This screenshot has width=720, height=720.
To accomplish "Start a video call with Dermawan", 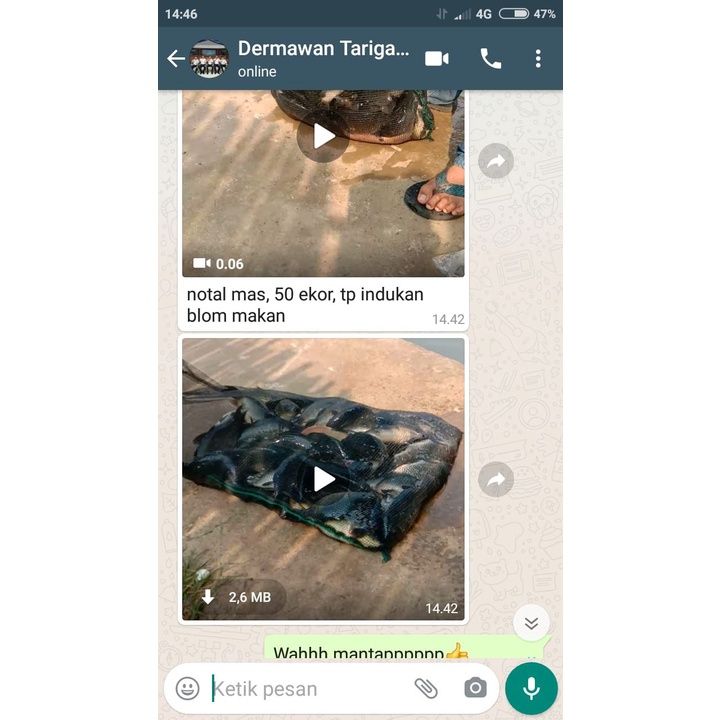I will (437, 59).
